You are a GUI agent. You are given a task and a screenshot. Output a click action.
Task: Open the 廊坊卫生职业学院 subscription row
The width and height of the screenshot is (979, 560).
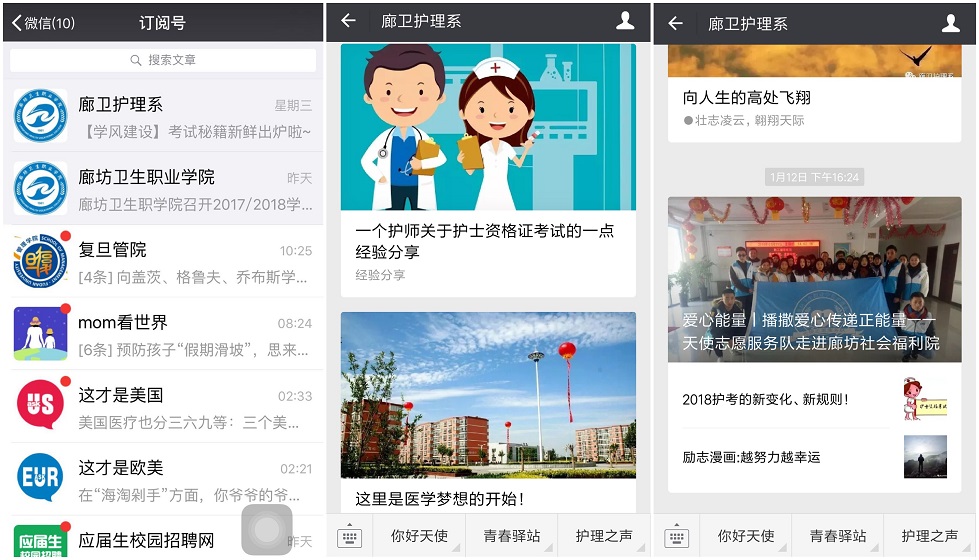coord(163,189)
